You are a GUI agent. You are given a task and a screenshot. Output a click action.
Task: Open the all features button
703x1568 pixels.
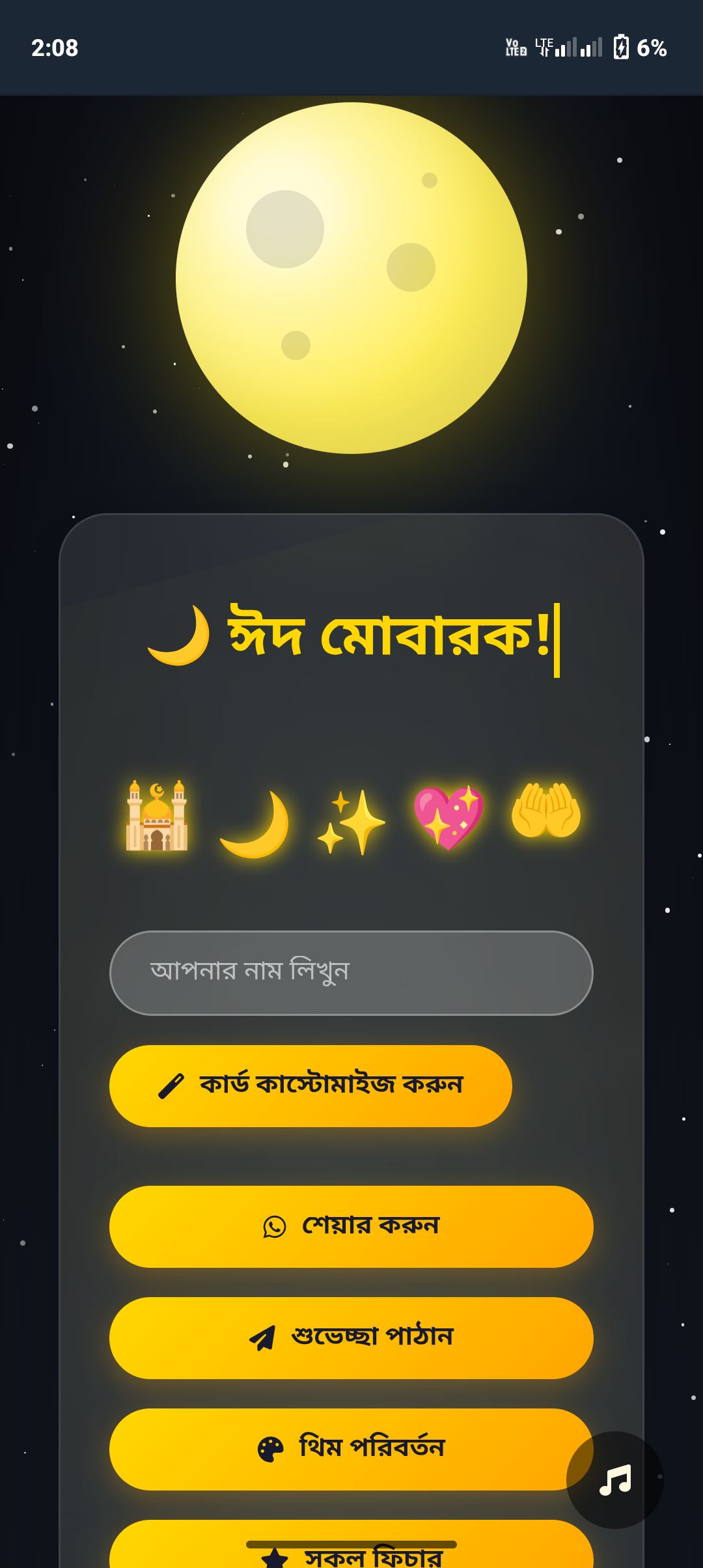coord(351,1556)
